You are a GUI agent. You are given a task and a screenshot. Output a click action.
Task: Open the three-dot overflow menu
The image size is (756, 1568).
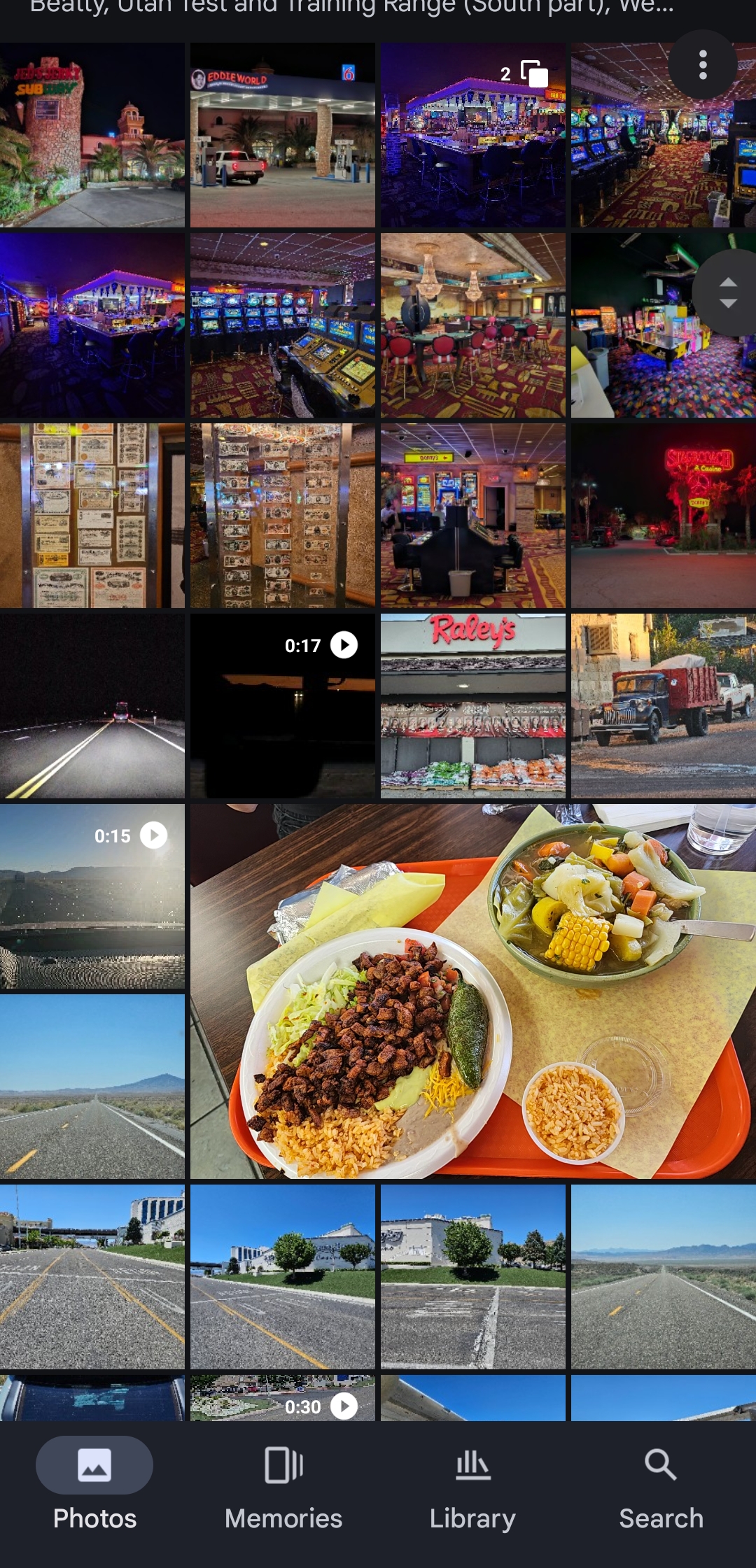(703, 65)
